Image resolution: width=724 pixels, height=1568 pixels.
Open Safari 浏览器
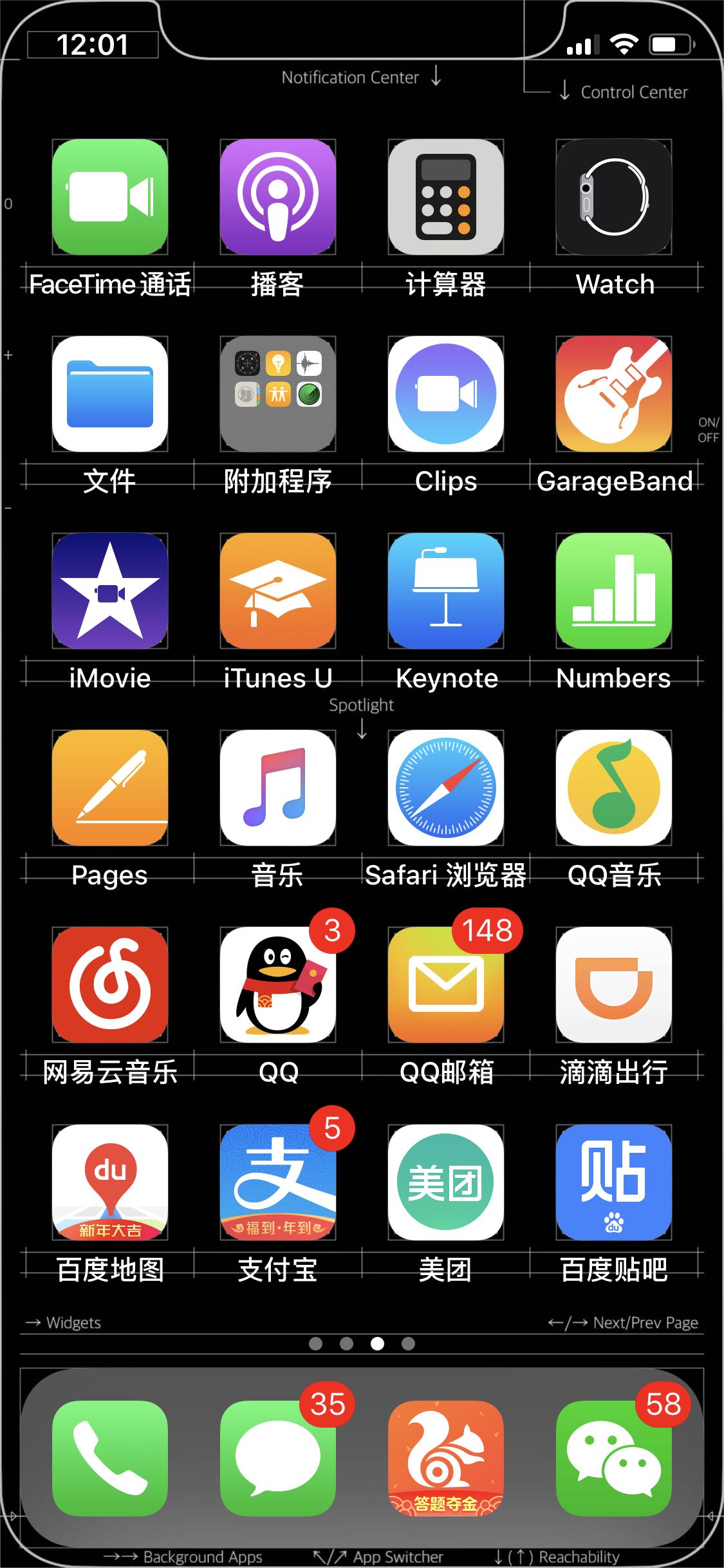click(446, 788)
